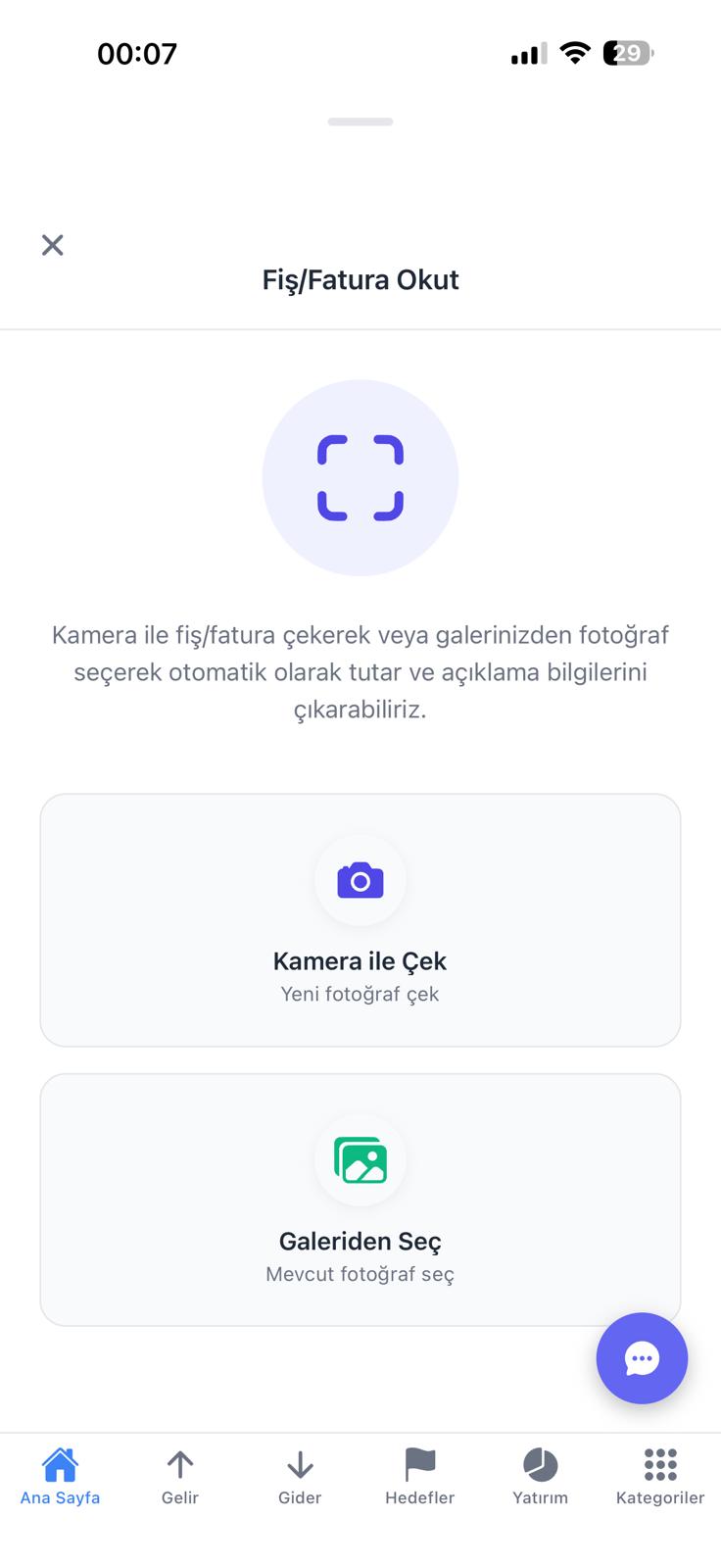Tap the scan frame icon in the circle
Screen dimensions: 721x1568
click(360, 477)
